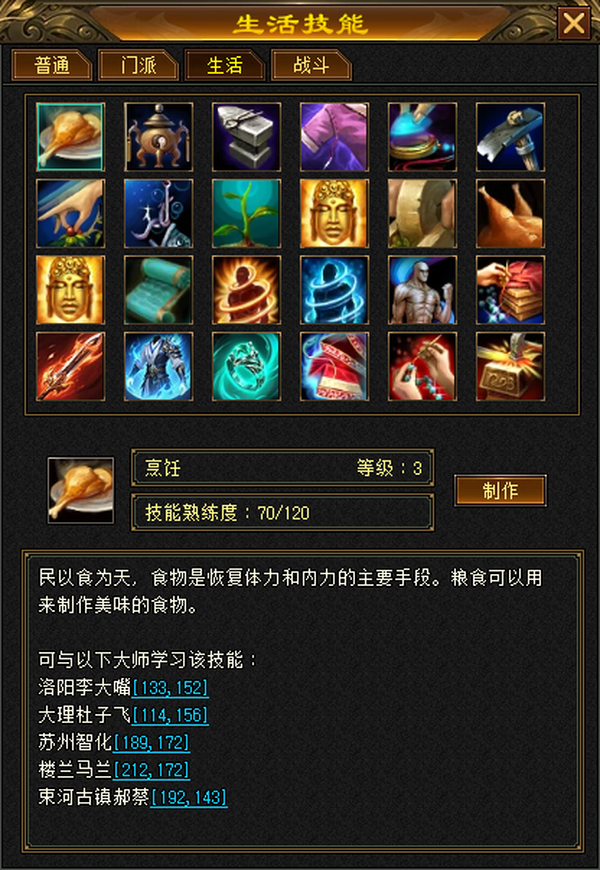Select the 生活 tab
This screenshot has width=600, height=870.
225,65
